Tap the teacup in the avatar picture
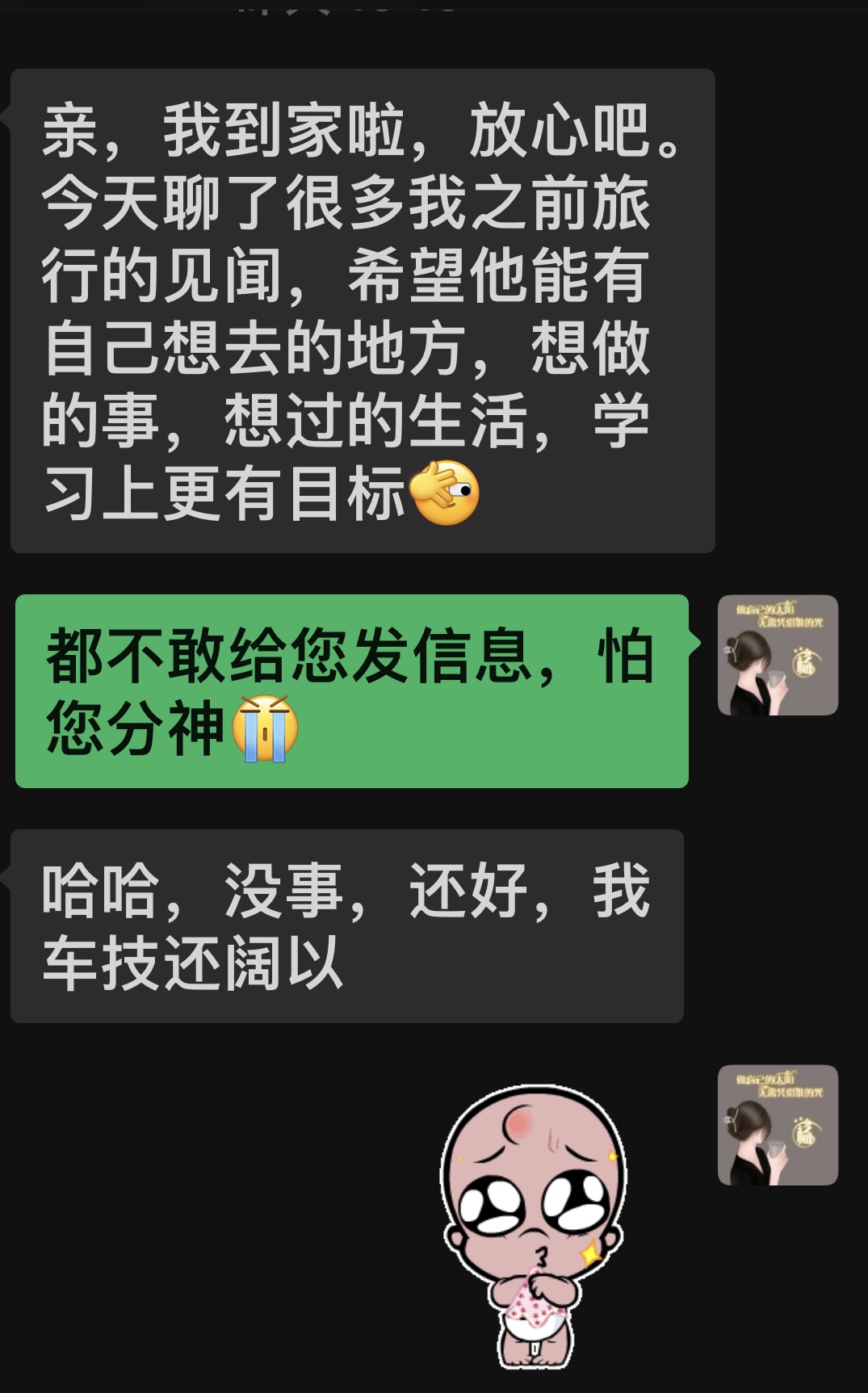868x1393 pixels. (777, 678)
